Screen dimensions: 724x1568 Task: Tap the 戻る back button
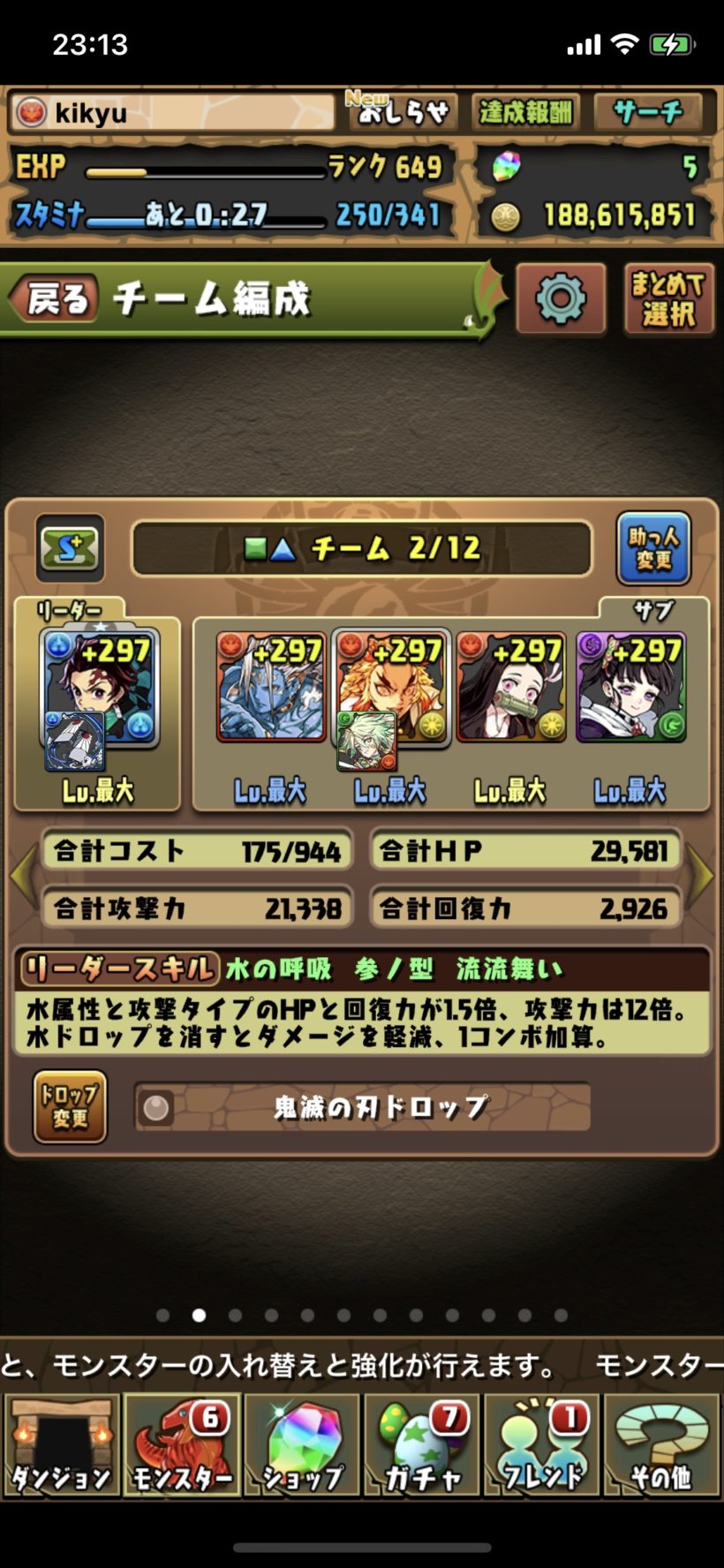pyautogui.click(x=55, y=299)
